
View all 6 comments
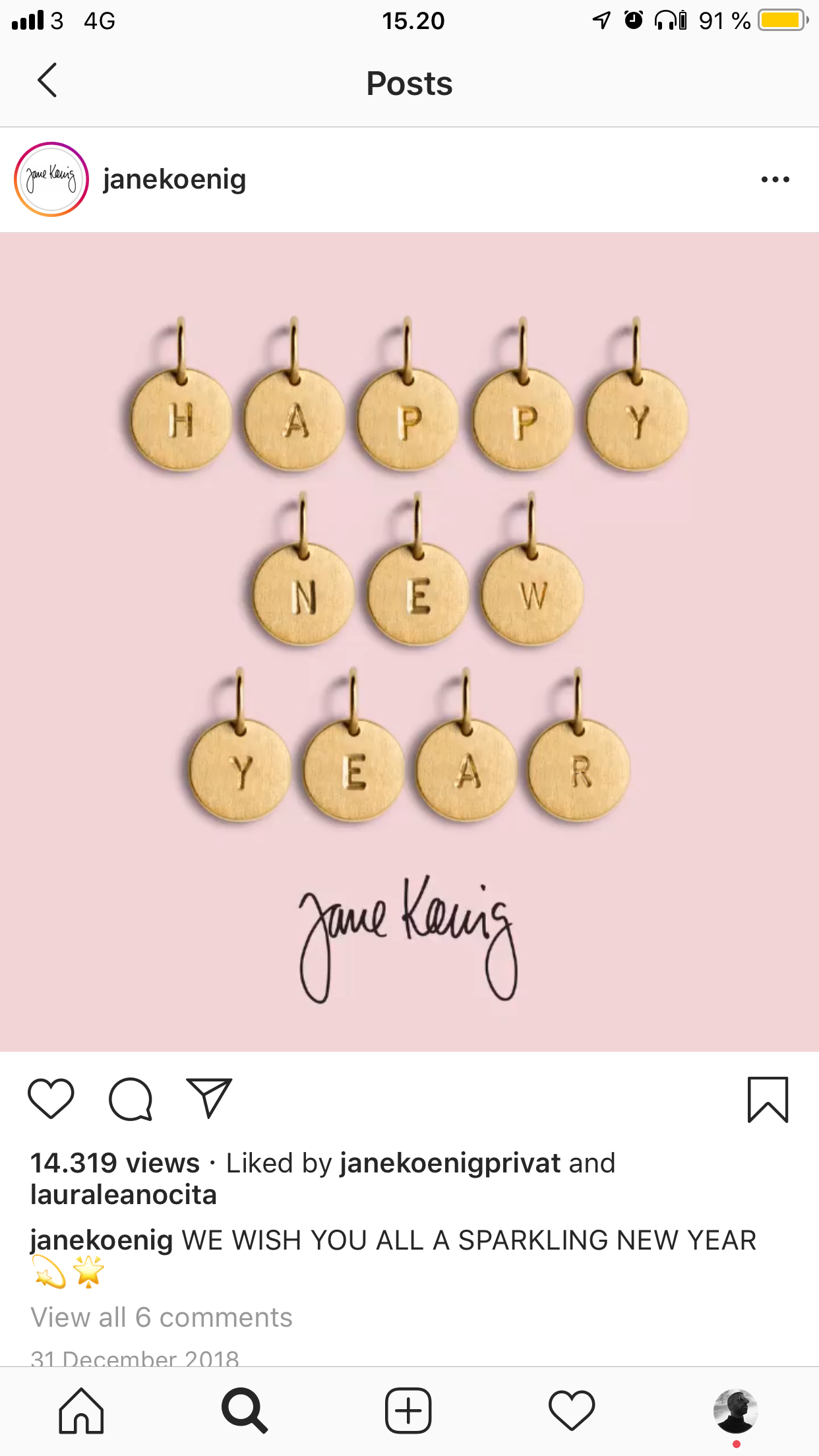(162, 1318)
